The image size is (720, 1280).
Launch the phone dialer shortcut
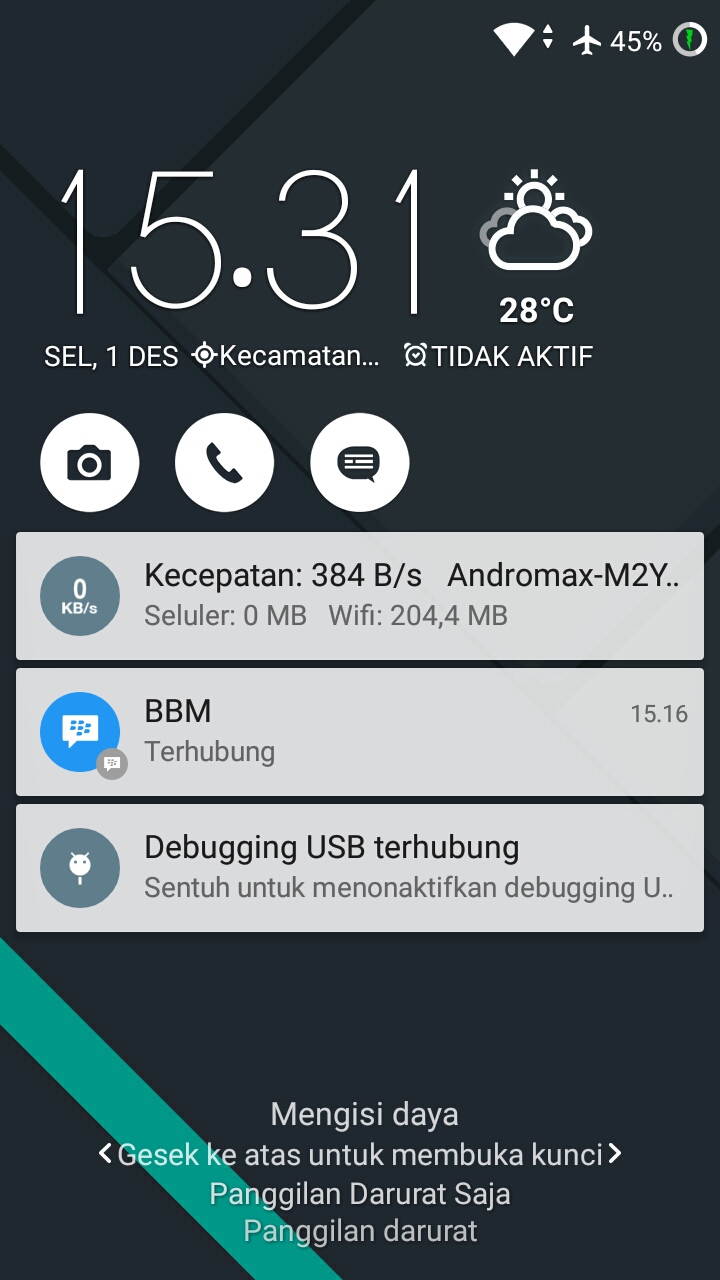pos(225,463)
